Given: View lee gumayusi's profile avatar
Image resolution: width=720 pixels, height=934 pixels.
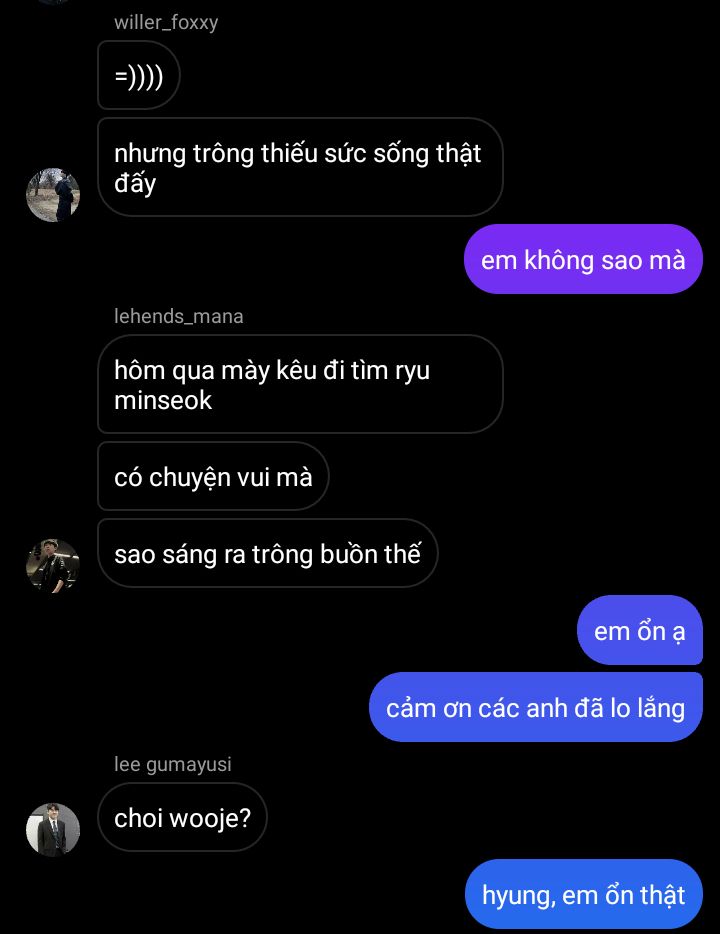Looking at the screenshot, I should pyautogui.click(x=52, y=829).
